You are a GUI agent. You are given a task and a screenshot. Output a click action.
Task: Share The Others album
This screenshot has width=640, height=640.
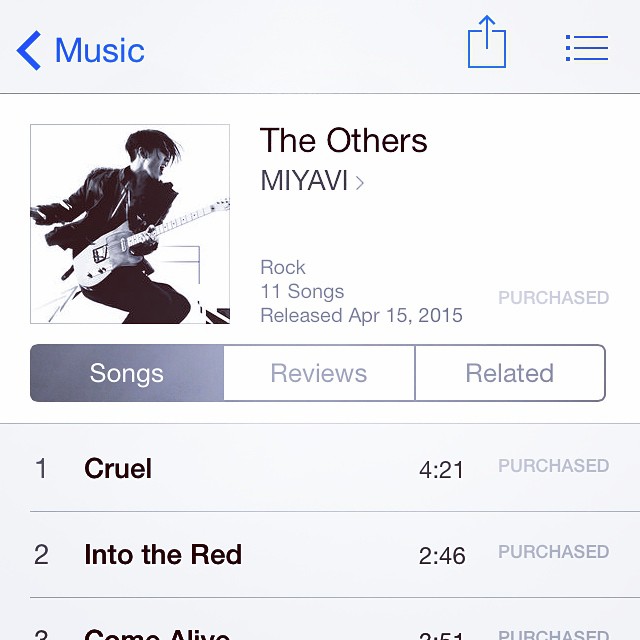487,43
